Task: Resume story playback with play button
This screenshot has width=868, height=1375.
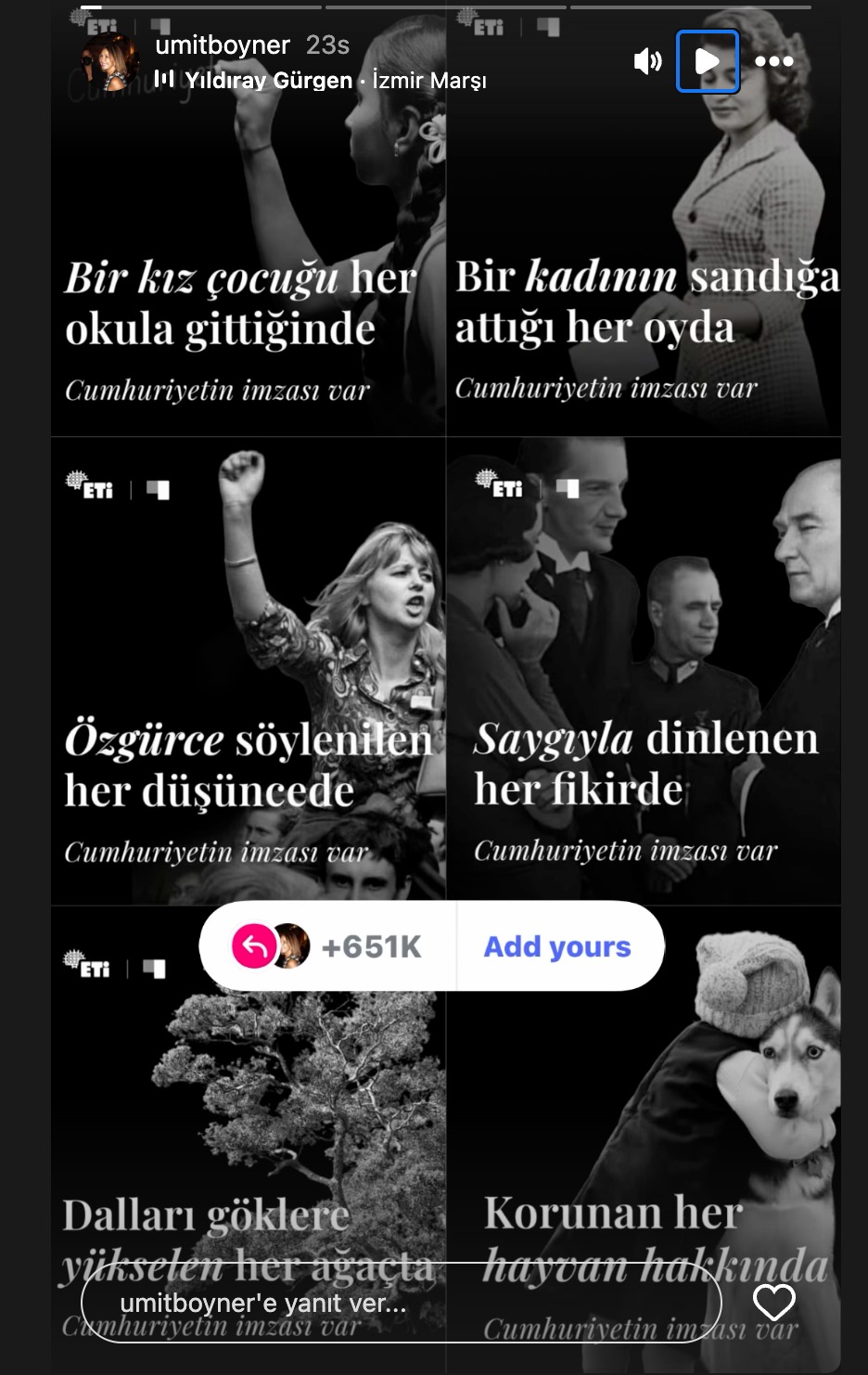Action: [708, 61]
